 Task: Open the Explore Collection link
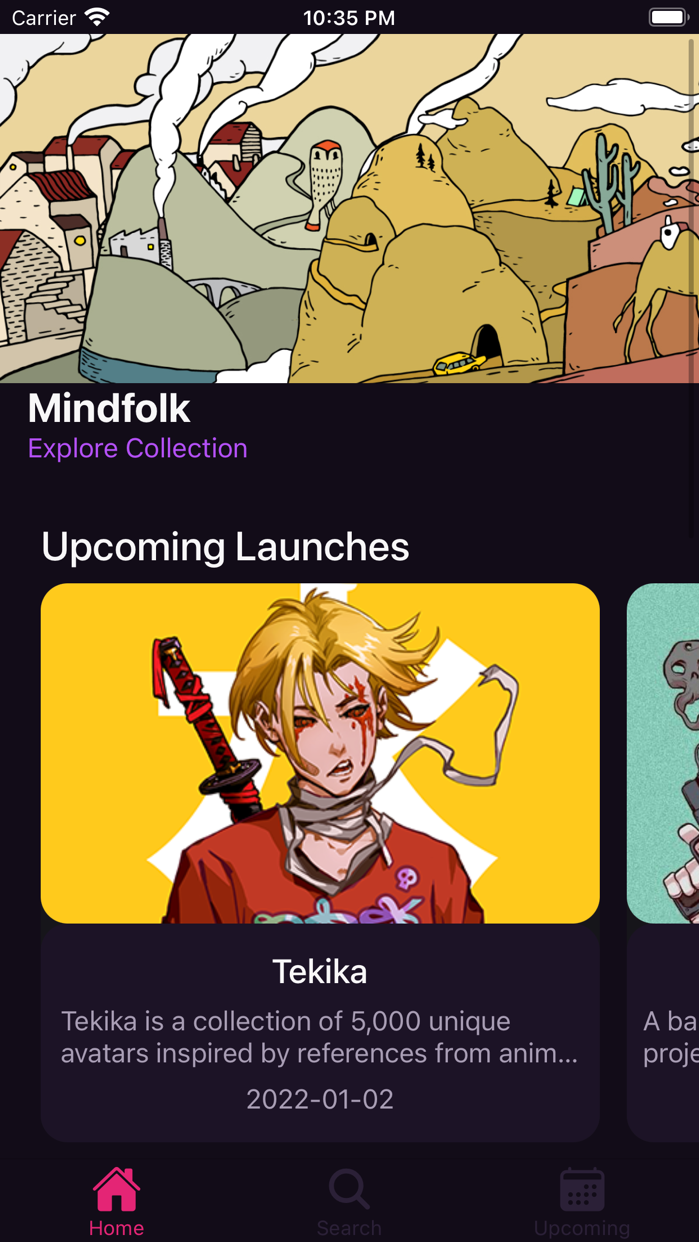pyautogui.click(x=138, y=448)
